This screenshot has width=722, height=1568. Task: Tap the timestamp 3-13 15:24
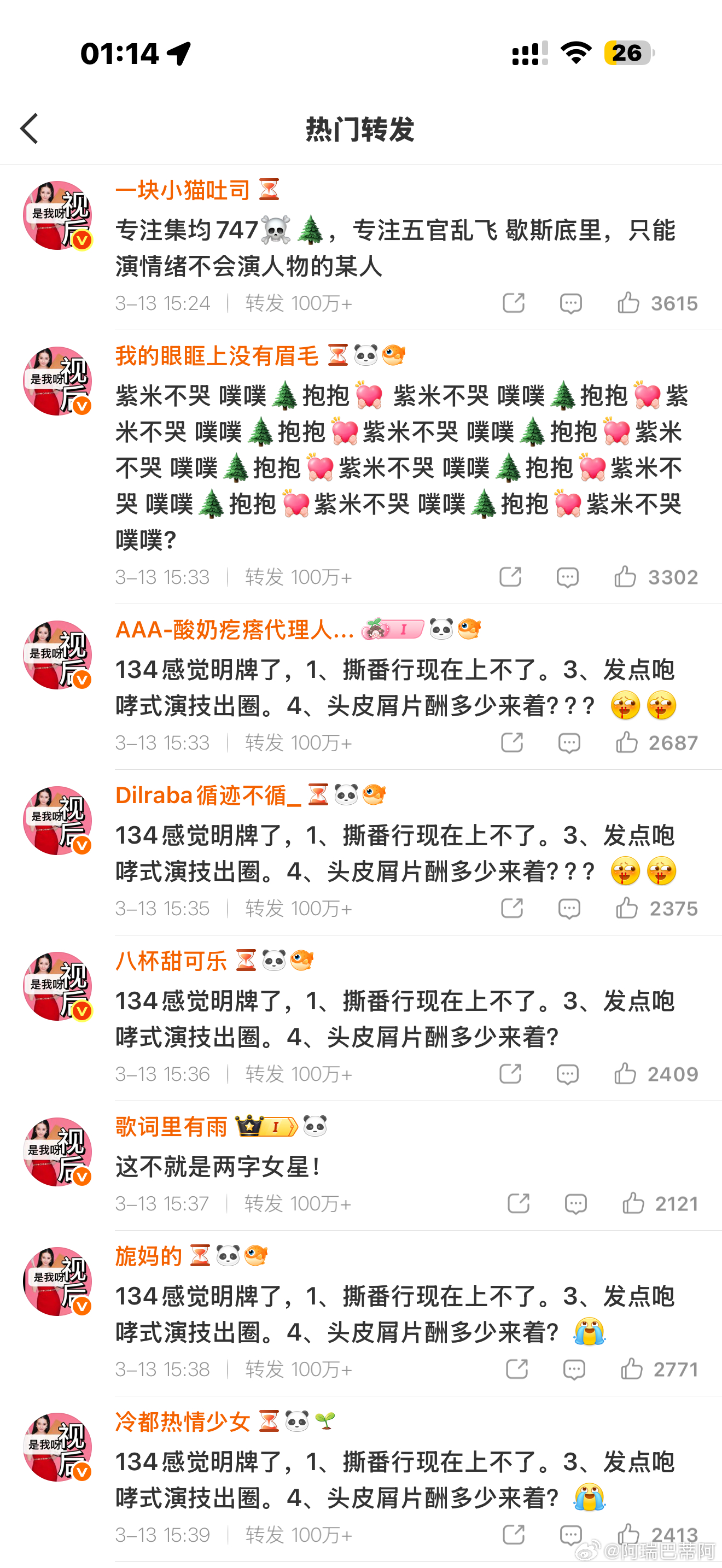[162, 302]
